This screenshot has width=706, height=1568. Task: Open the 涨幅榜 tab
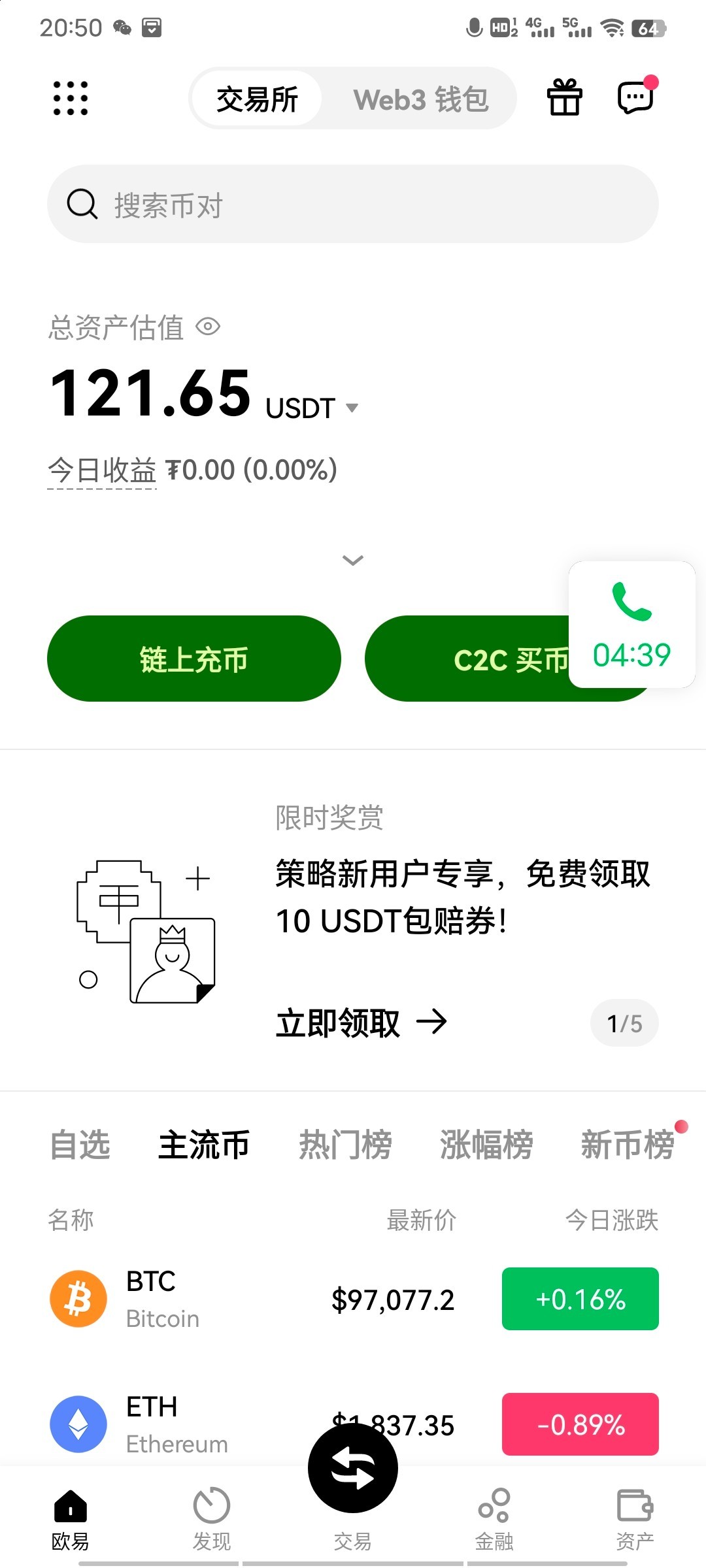(486, 1145)
